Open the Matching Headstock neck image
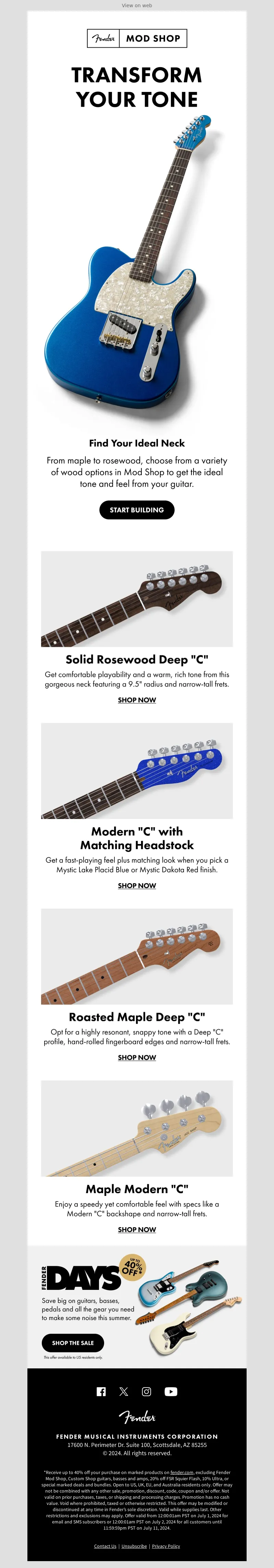Image resolution: width=274 pixels, height=1568 pixels. tap(137, 771)
